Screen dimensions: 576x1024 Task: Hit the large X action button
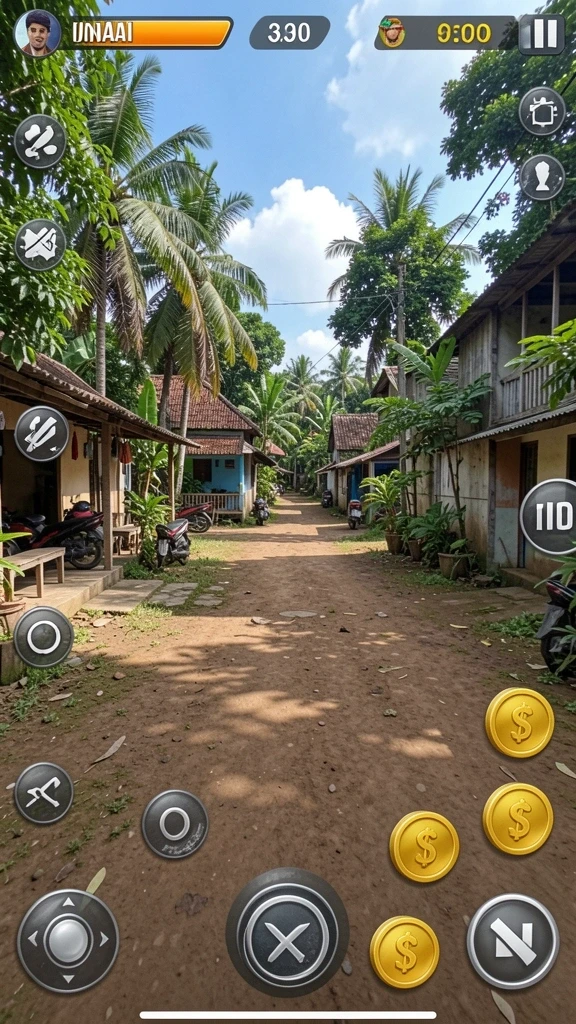point(287,932)
